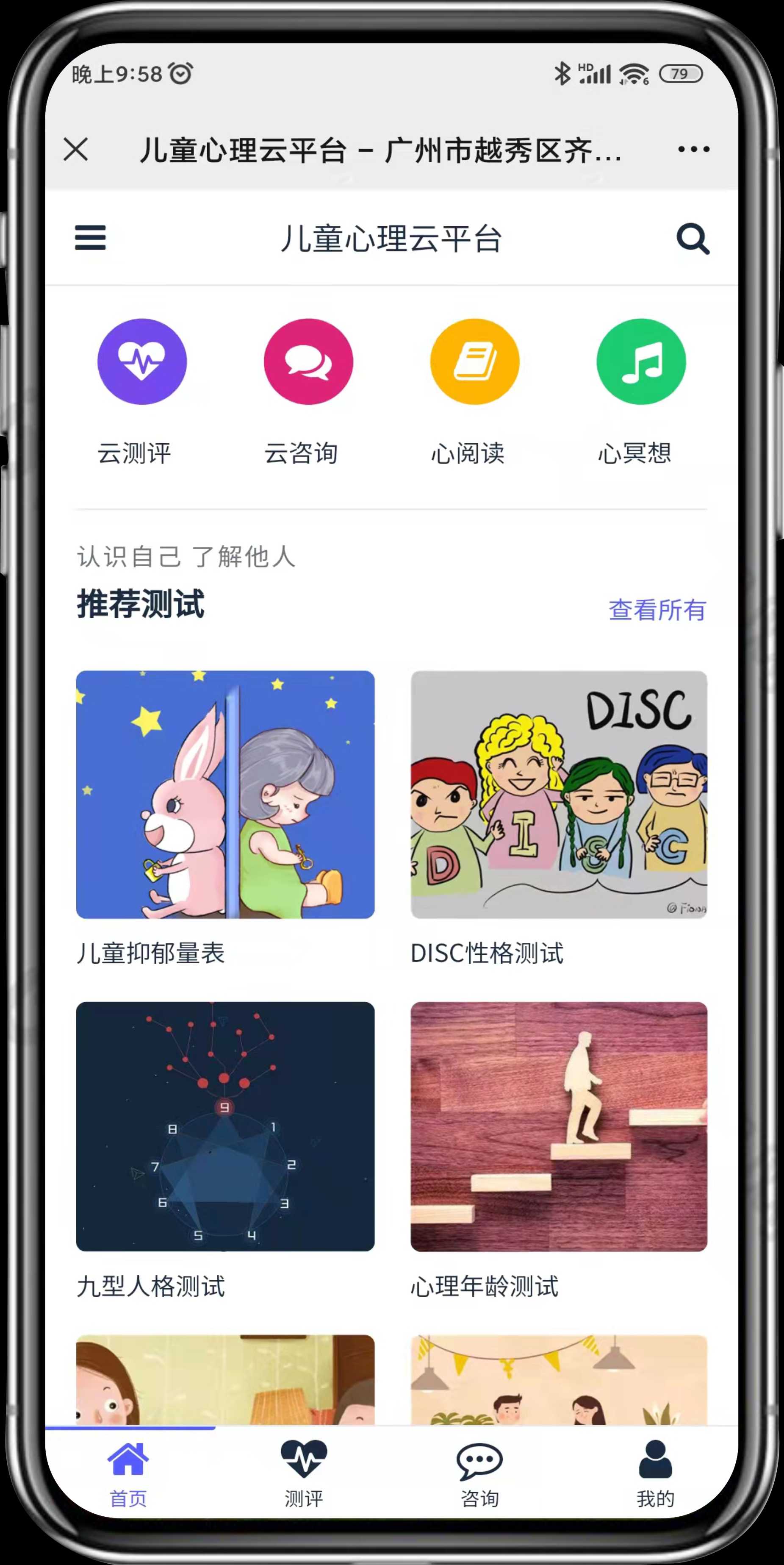
Task: Open 云咨询 cloud consultation
Action: click(x=308, y=362)
